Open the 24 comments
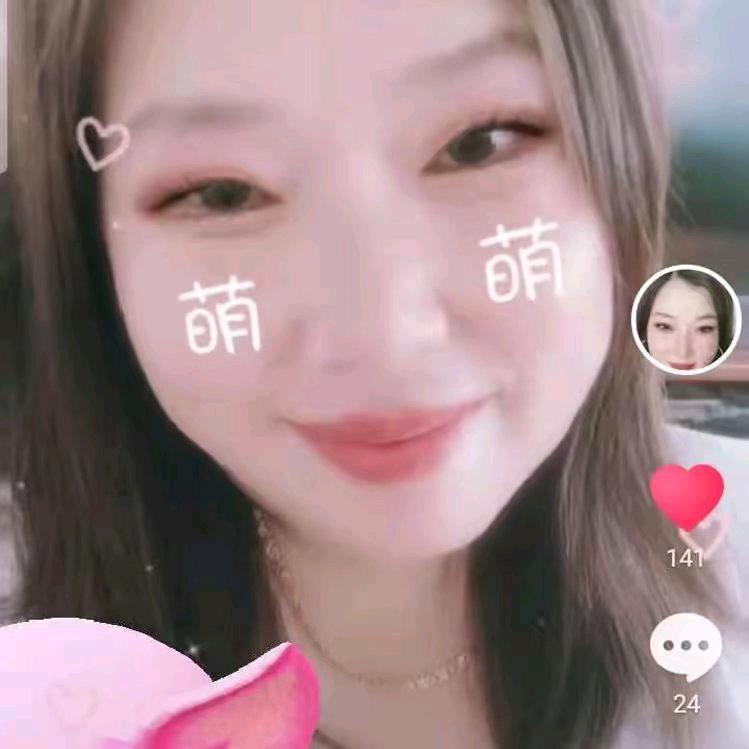Image resolution: width=749 pixels, height=749 pixels. pyautogui.click(x=686, y=647)
